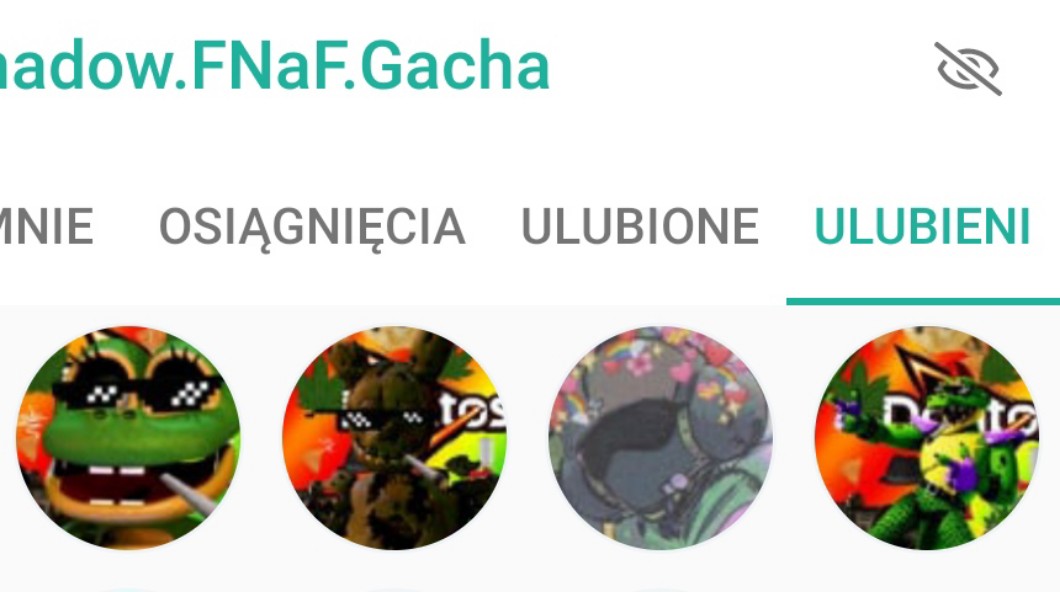This screenshot has width=1060, height=592.
Task: Open the Ulubione tab
Action: tap(640, 227)
